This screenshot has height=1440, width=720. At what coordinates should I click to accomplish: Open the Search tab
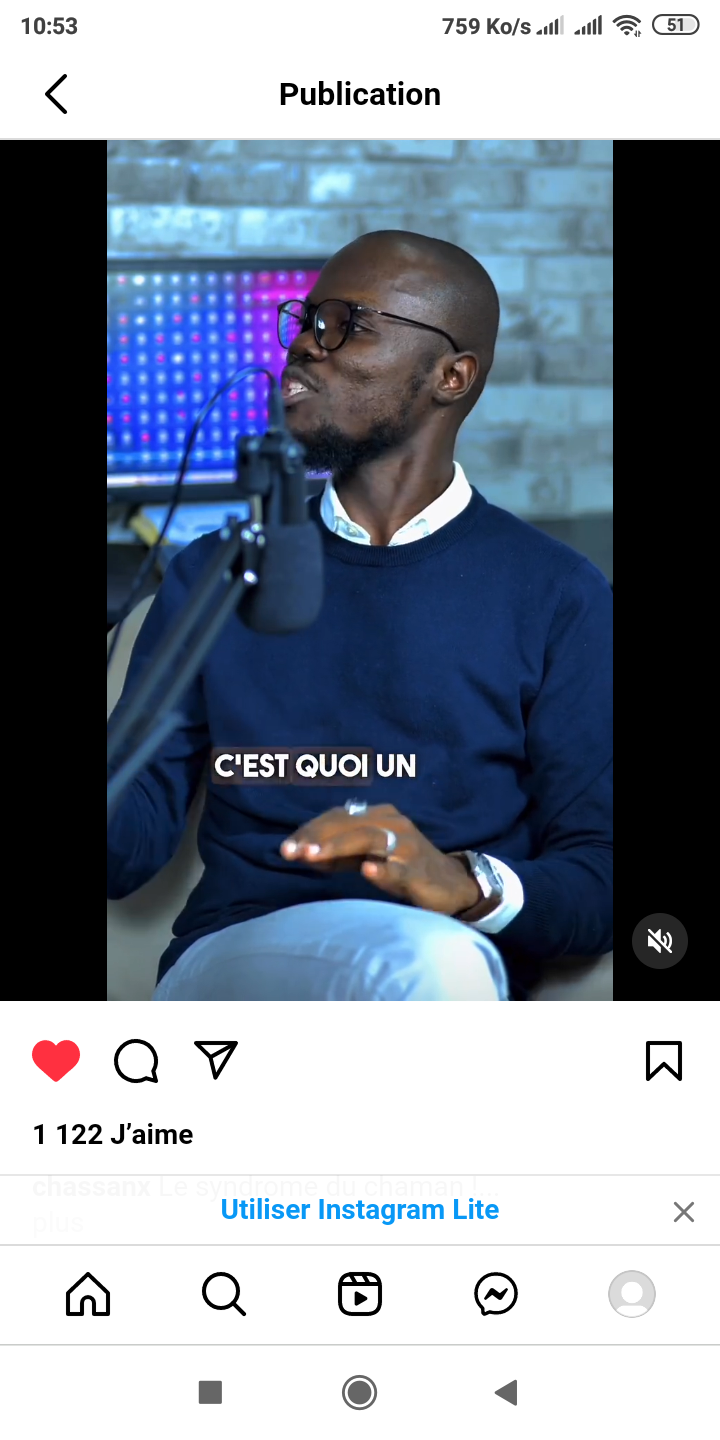pyautogui.click(x=224, y=1294)
